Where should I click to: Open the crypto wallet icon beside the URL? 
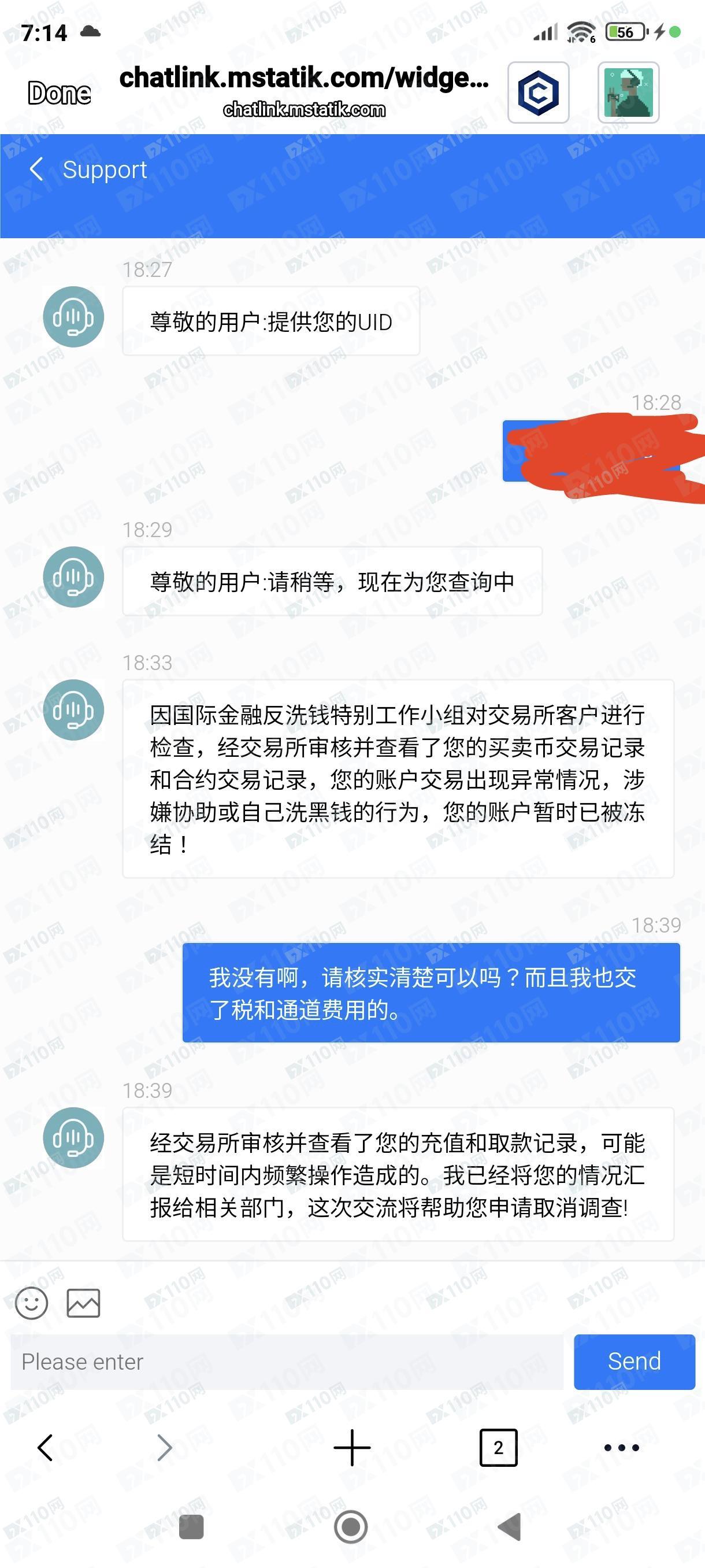pos(539,93)
